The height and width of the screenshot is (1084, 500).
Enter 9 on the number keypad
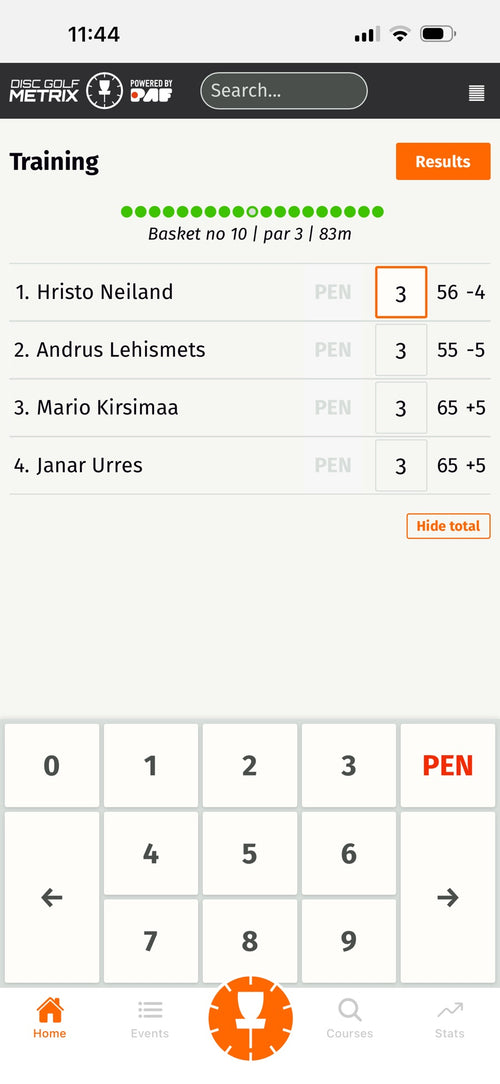(x=349, y=941)
